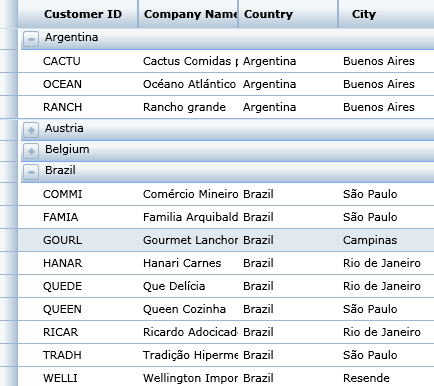434x386 pixels.
Task: Select the CACTU customer row
Action: (226, 61)
